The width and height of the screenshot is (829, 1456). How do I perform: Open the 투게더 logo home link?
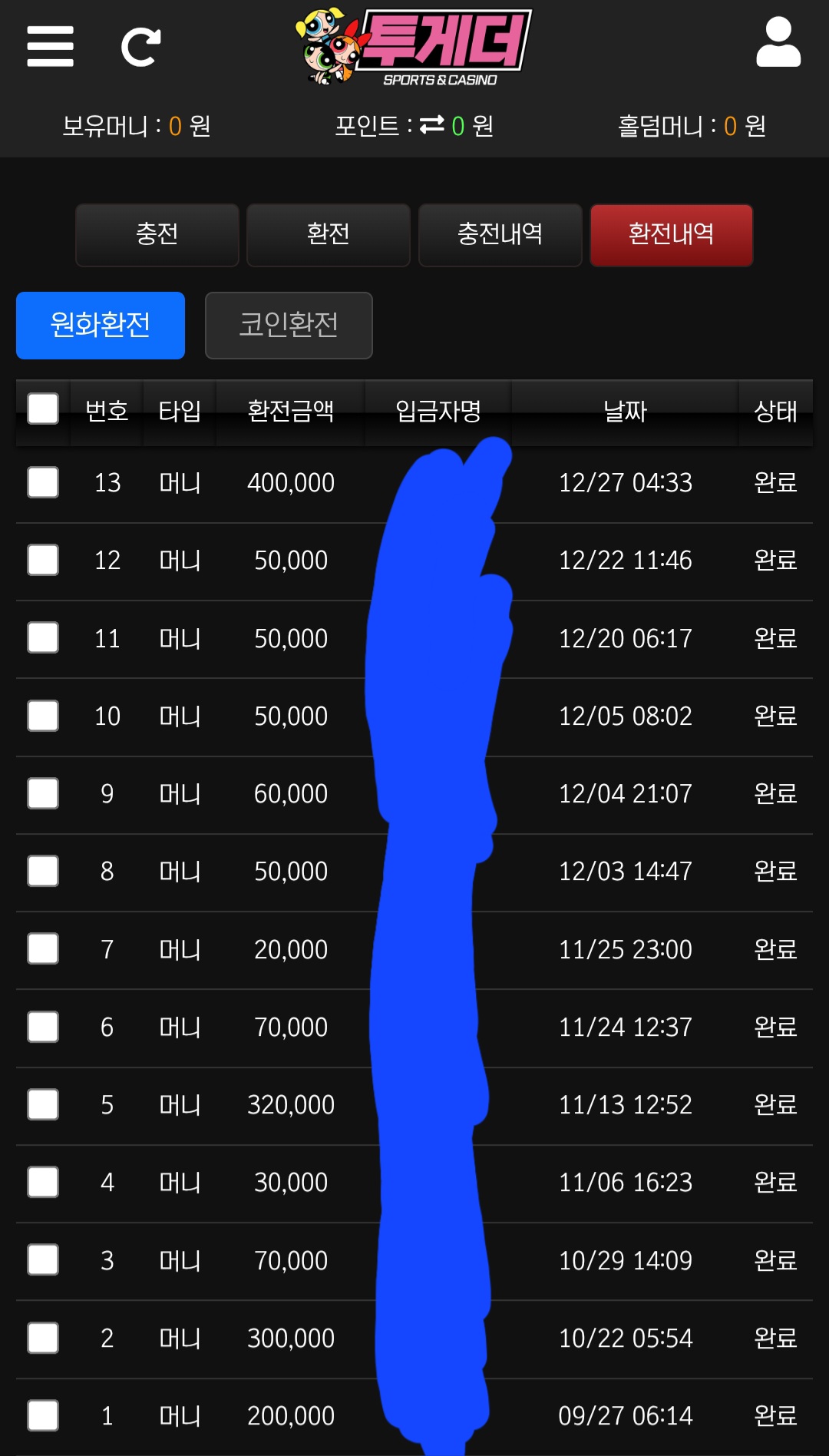tap(414, 46)
